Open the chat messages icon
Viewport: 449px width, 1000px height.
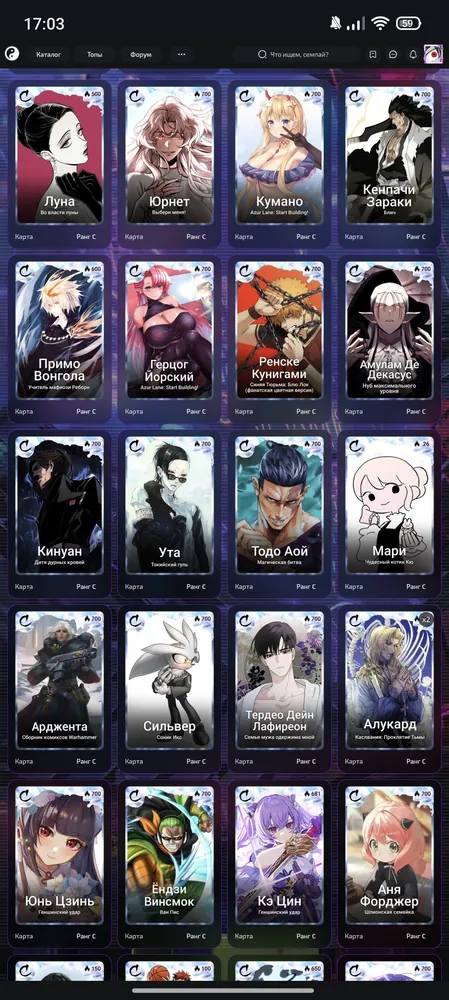393,55
